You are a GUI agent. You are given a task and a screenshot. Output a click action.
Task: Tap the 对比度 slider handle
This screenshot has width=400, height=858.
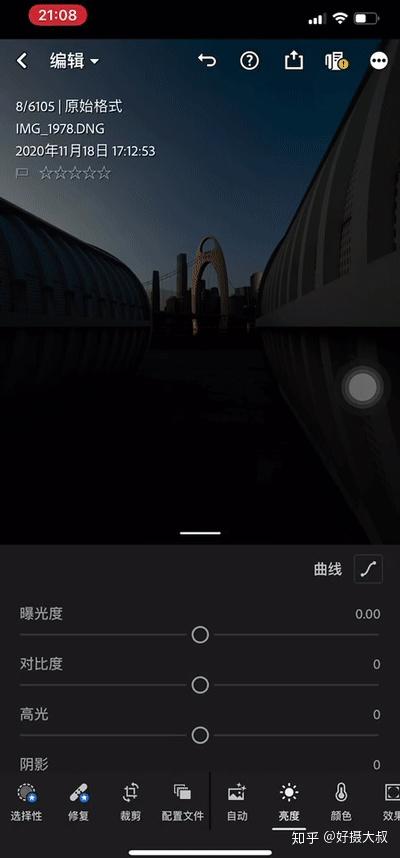point(200,685)
